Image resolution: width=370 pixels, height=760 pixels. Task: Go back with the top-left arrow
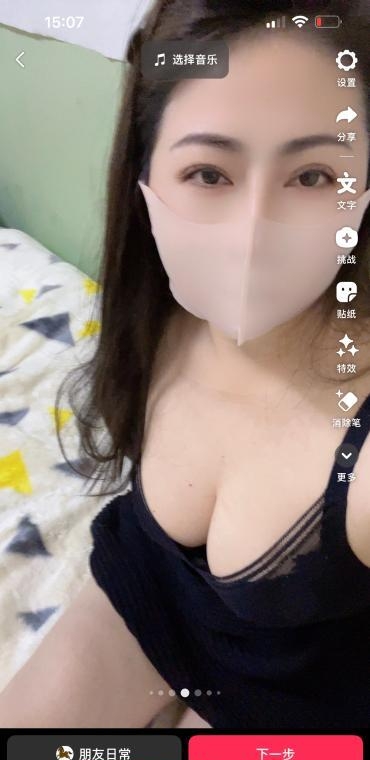tap(20, 60)
